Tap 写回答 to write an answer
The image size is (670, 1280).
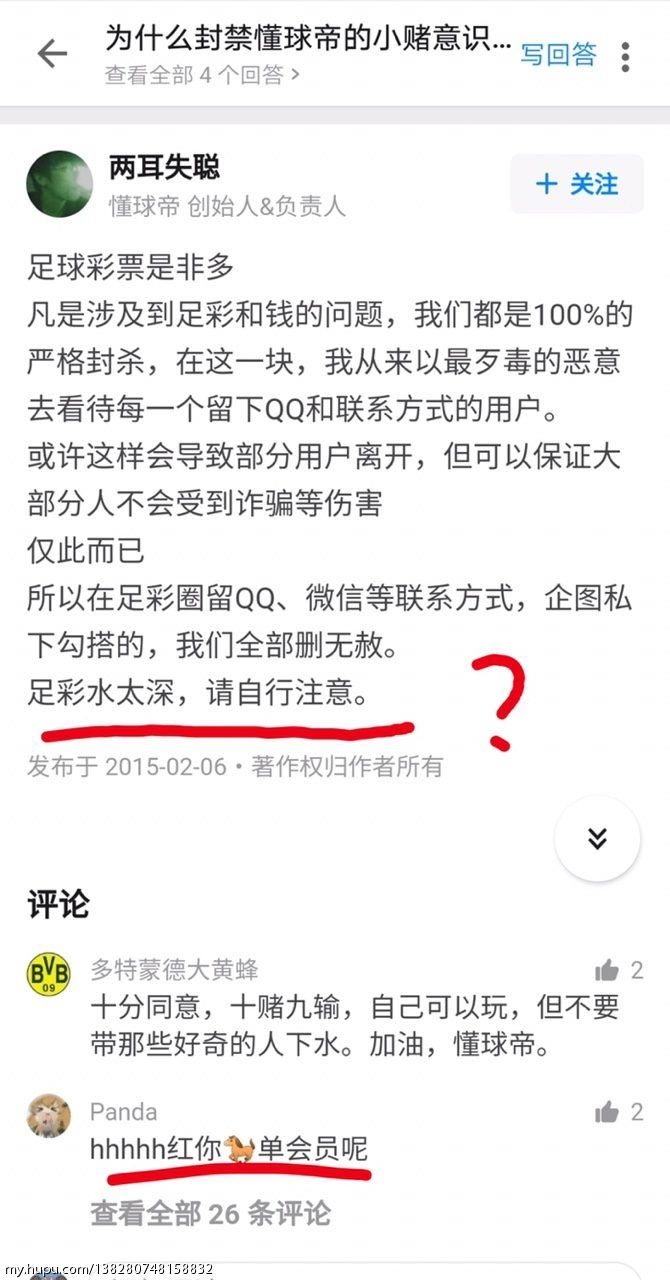[558, 54]
